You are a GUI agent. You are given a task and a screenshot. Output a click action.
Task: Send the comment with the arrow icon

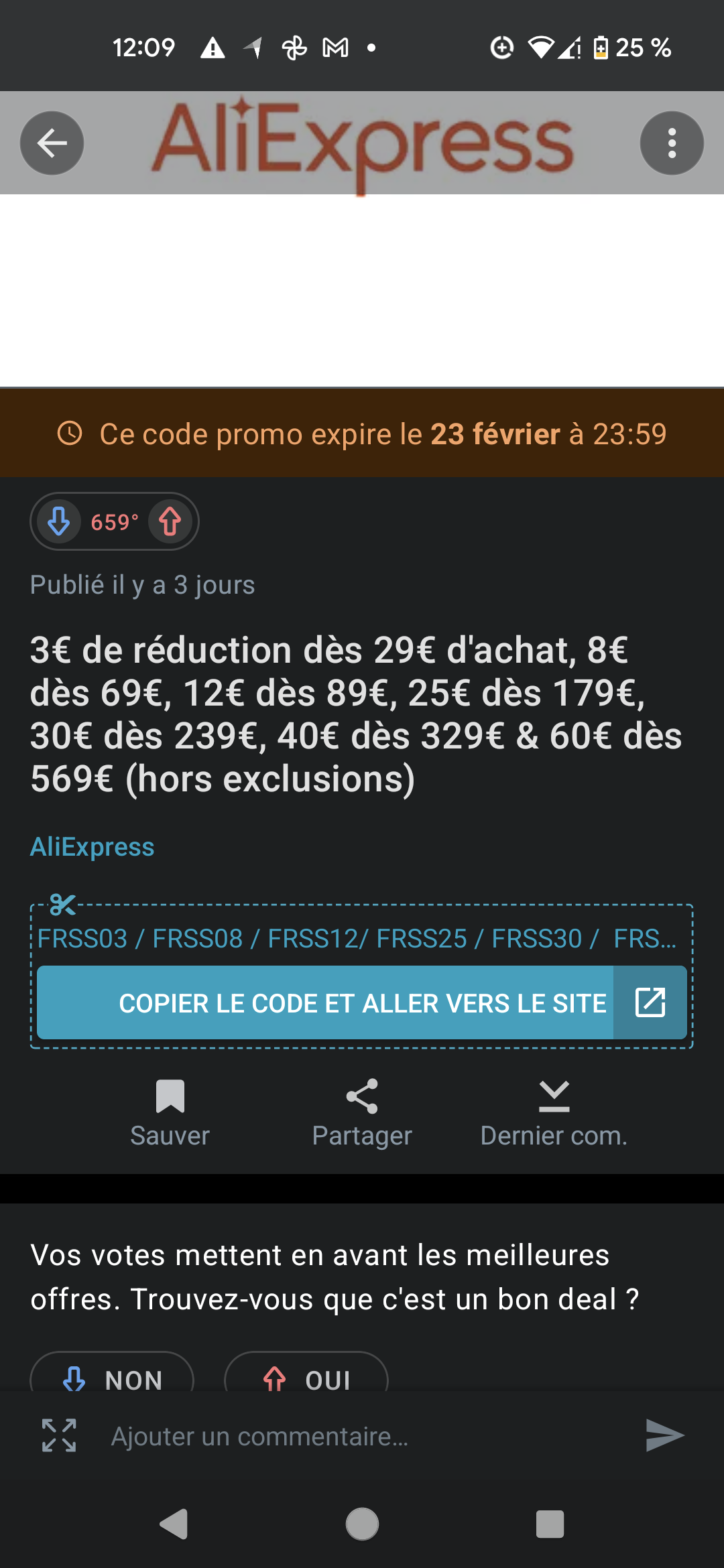(664, 1435)
